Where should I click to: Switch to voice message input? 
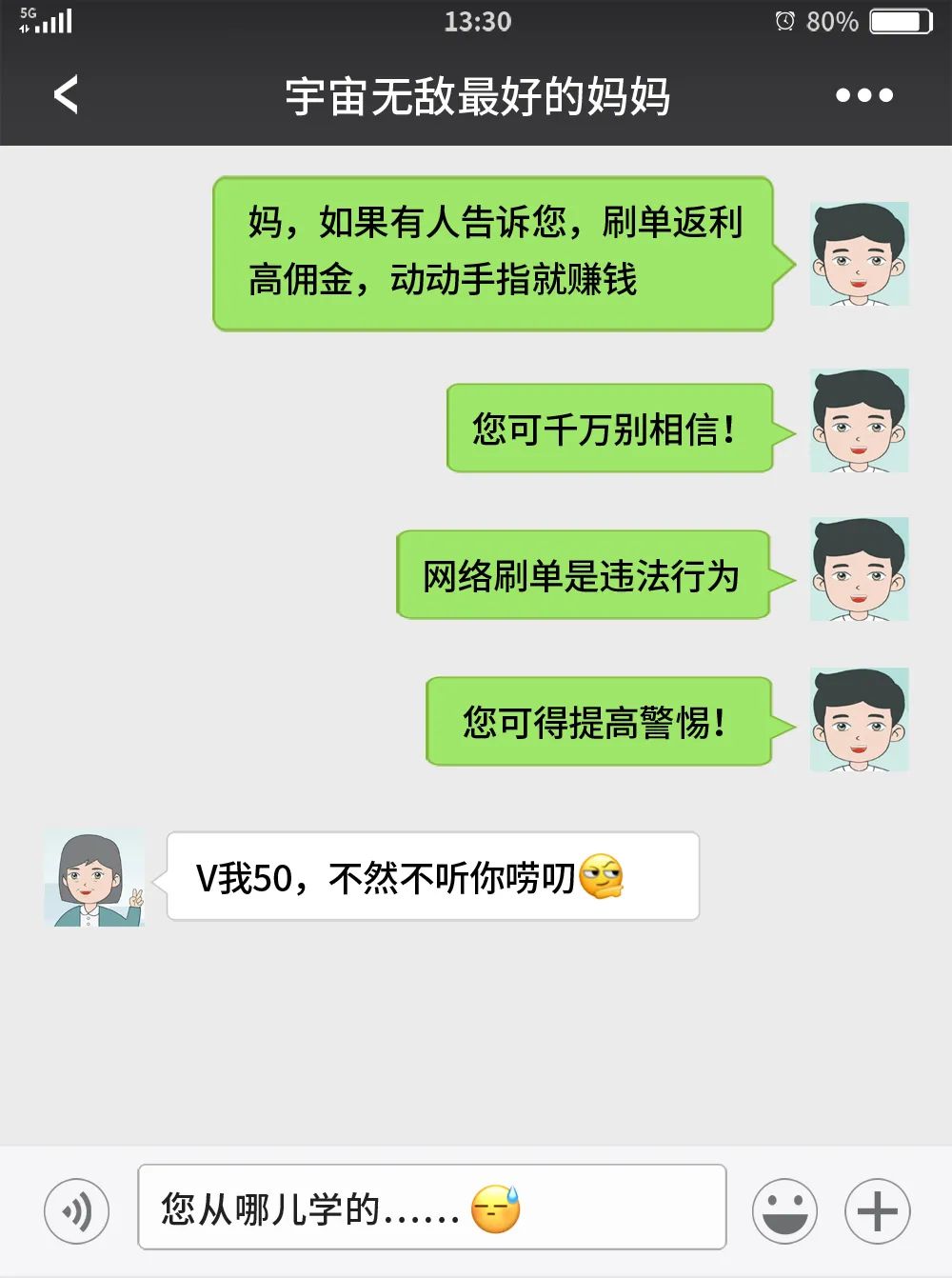(77, 1211)
